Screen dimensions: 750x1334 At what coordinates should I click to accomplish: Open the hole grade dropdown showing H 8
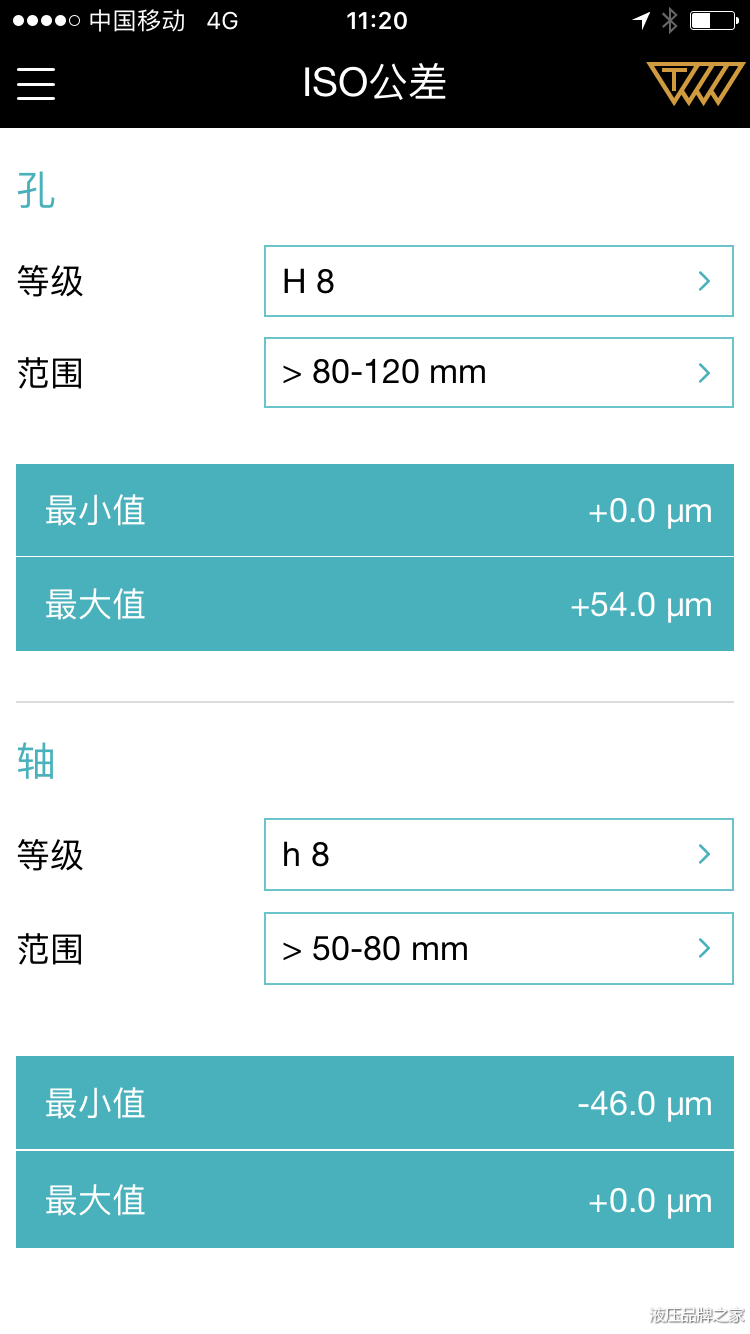[499, 281]
